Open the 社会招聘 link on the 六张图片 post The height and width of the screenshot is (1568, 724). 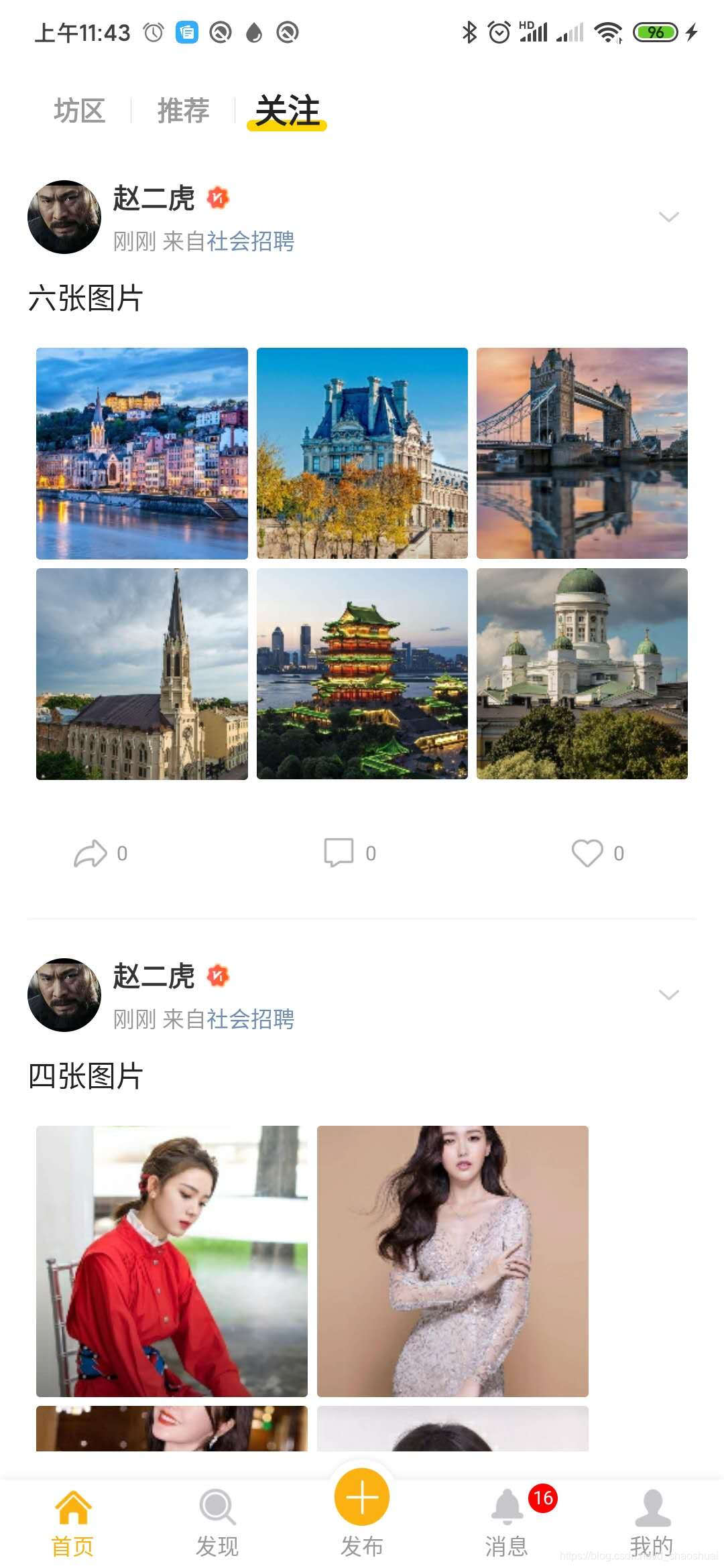(x=250, y=241)
